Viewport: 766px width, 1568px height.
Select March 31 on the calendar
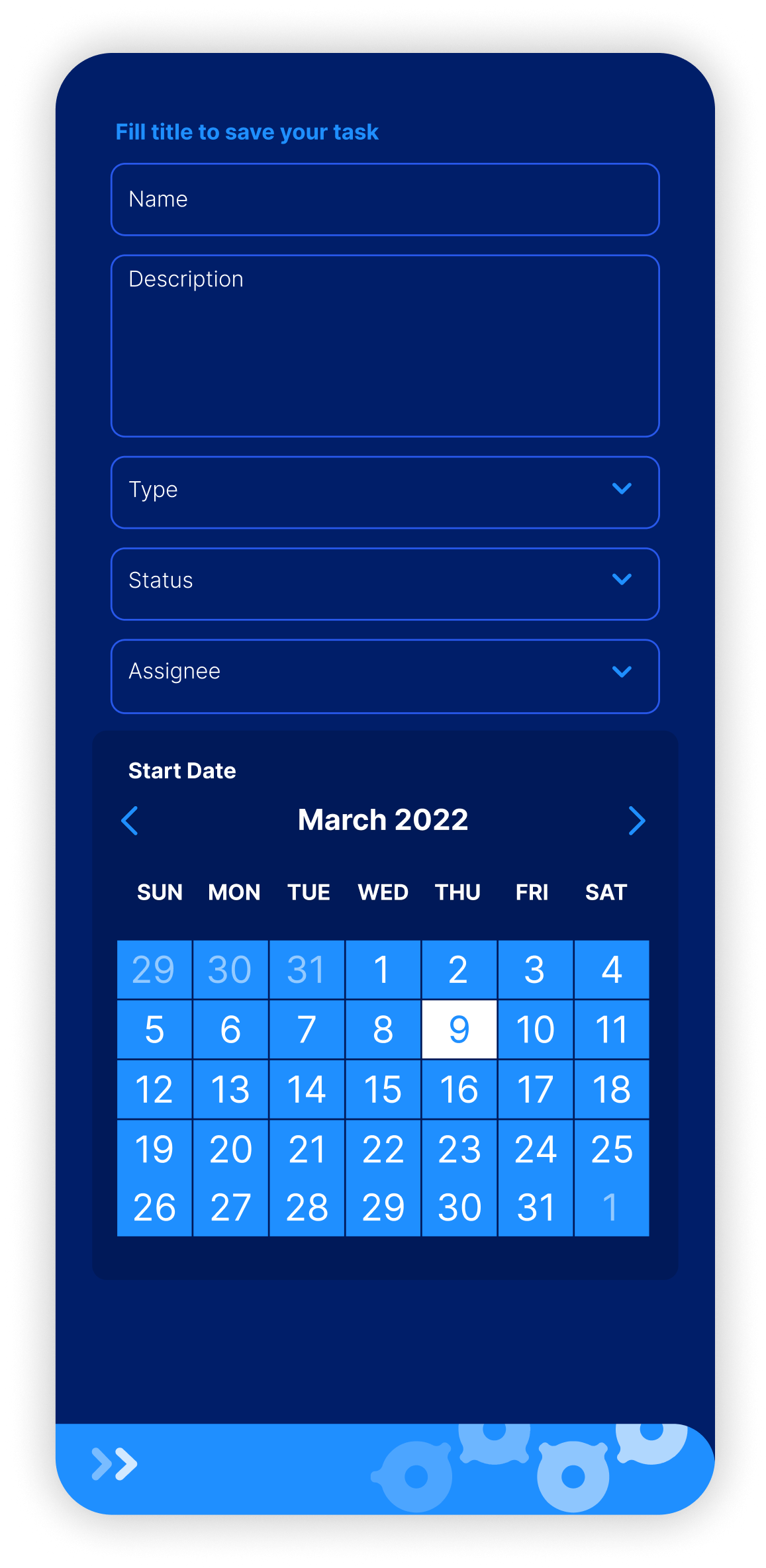coord(535,1207)
